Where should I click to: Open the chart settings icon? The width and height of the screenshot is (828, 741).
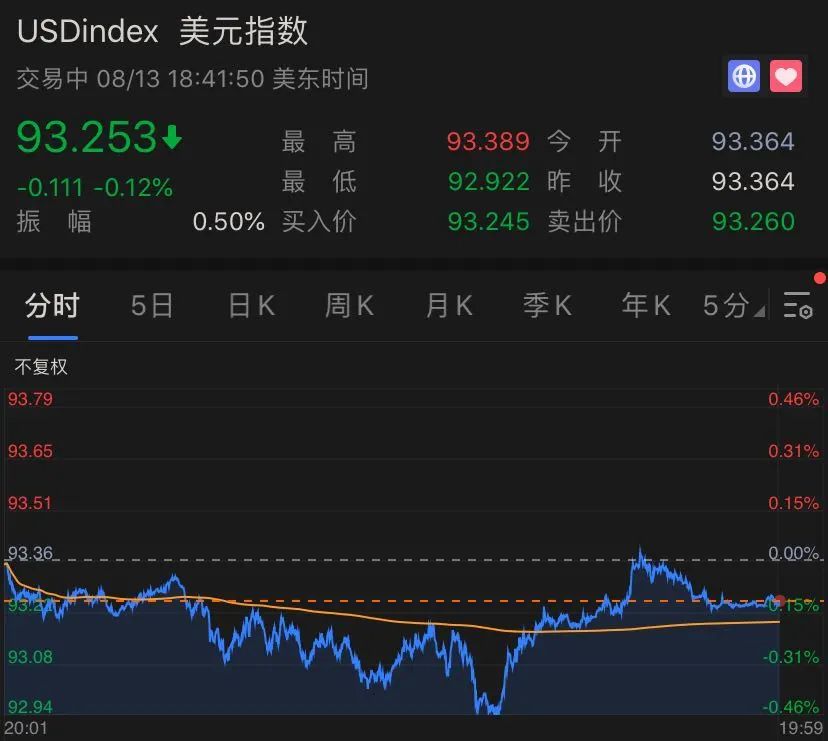pos(798,305)
